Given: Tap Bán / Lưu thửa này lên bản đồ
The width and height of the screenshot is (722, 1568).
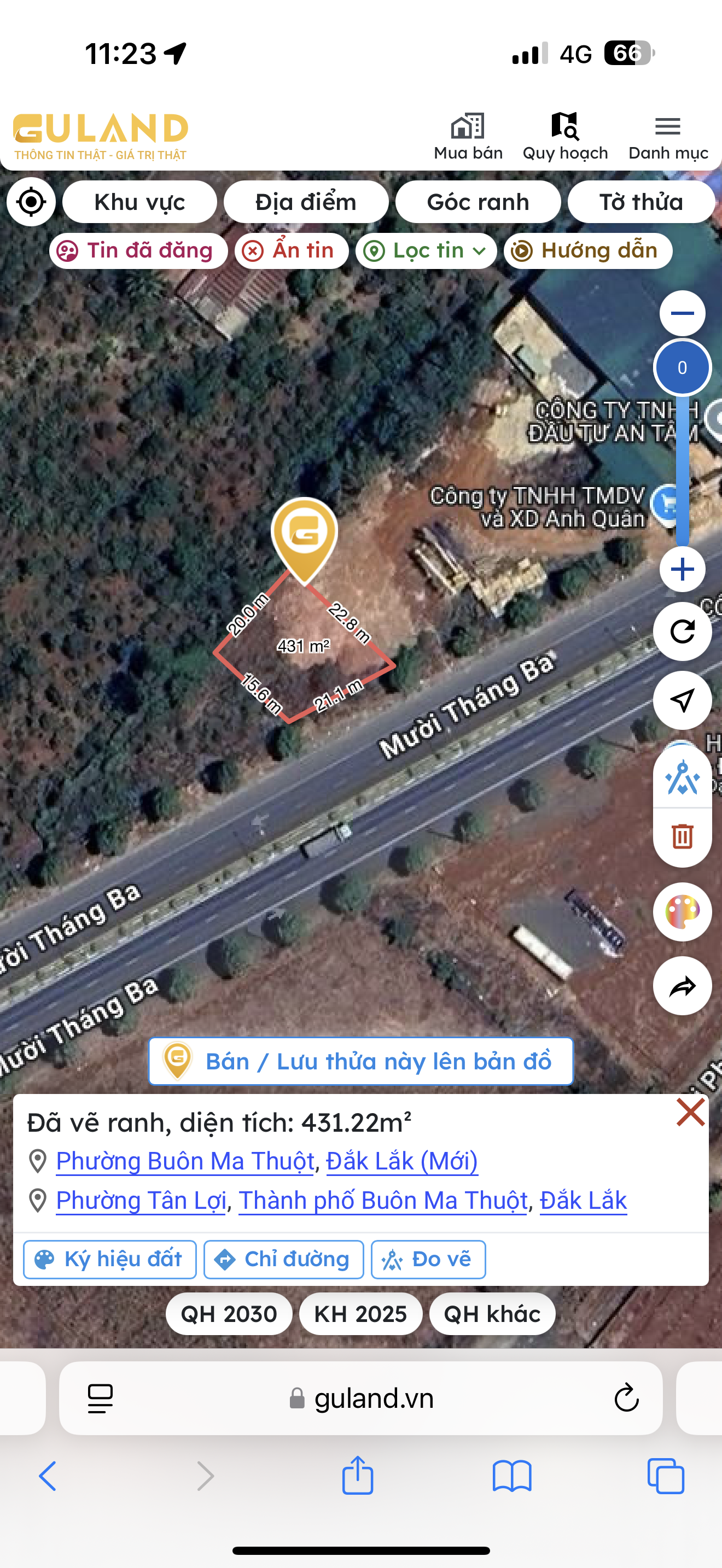Looking at the screenshot, I should [x=361, y=1062].
